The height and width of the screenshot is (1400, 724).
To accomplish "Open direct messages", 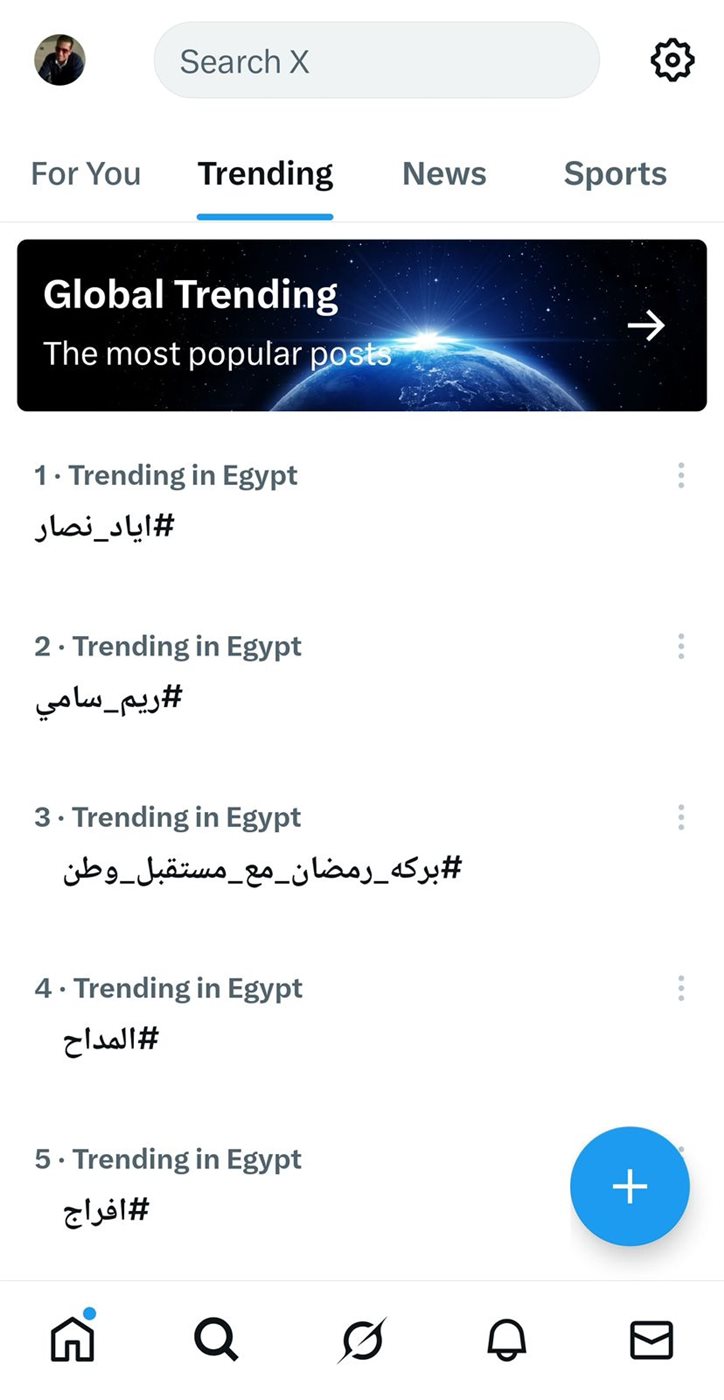I will (x=651, y=1340).
